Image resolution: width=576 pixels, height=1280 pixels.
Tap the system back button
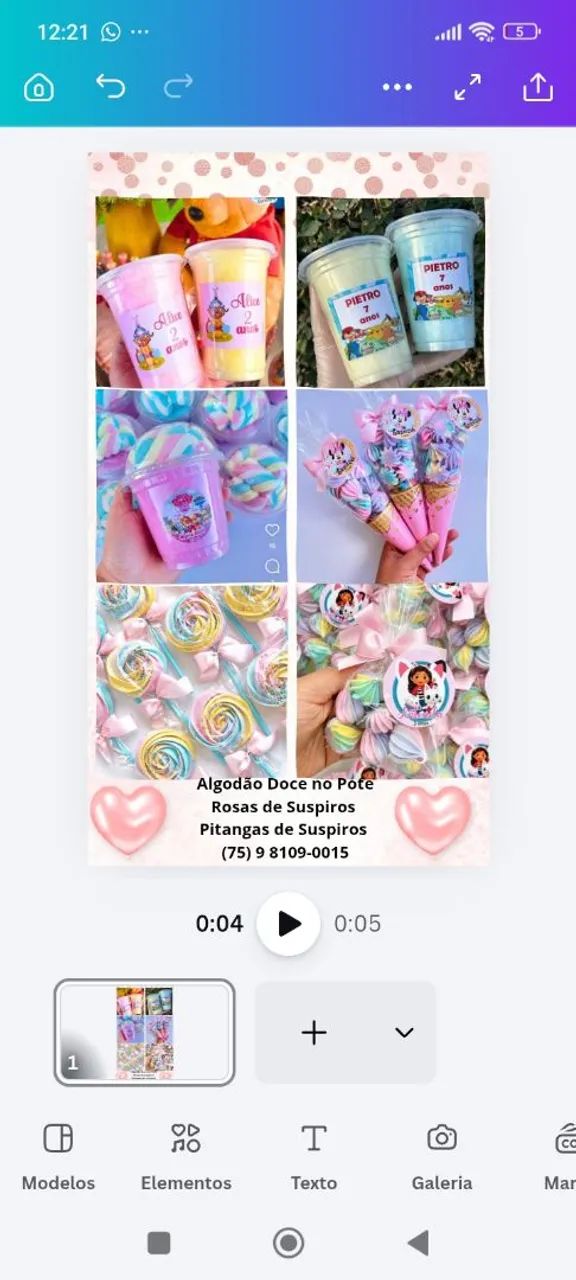[418, 1243]
